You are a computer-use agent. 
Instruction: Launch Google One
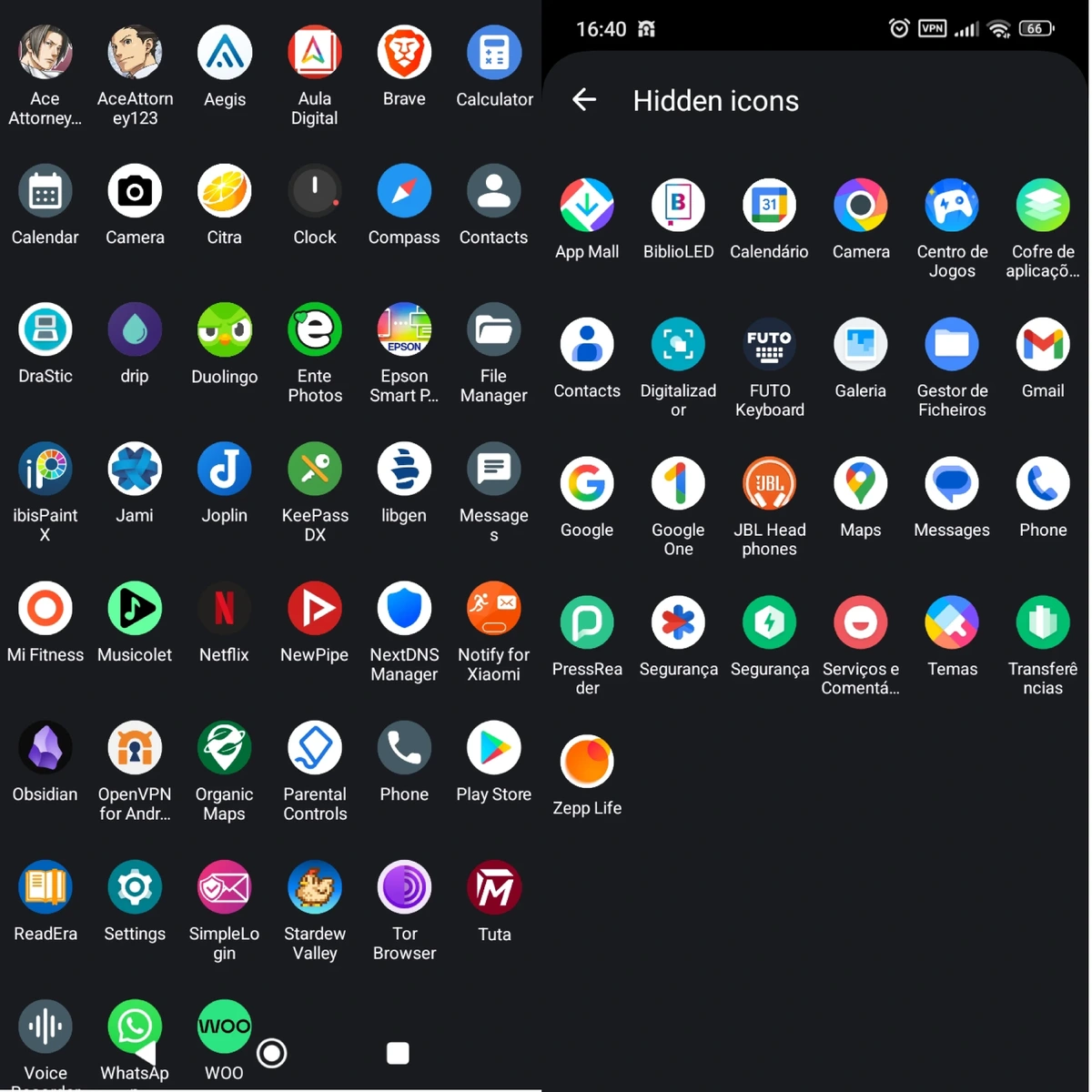click(x=678, y=484)
